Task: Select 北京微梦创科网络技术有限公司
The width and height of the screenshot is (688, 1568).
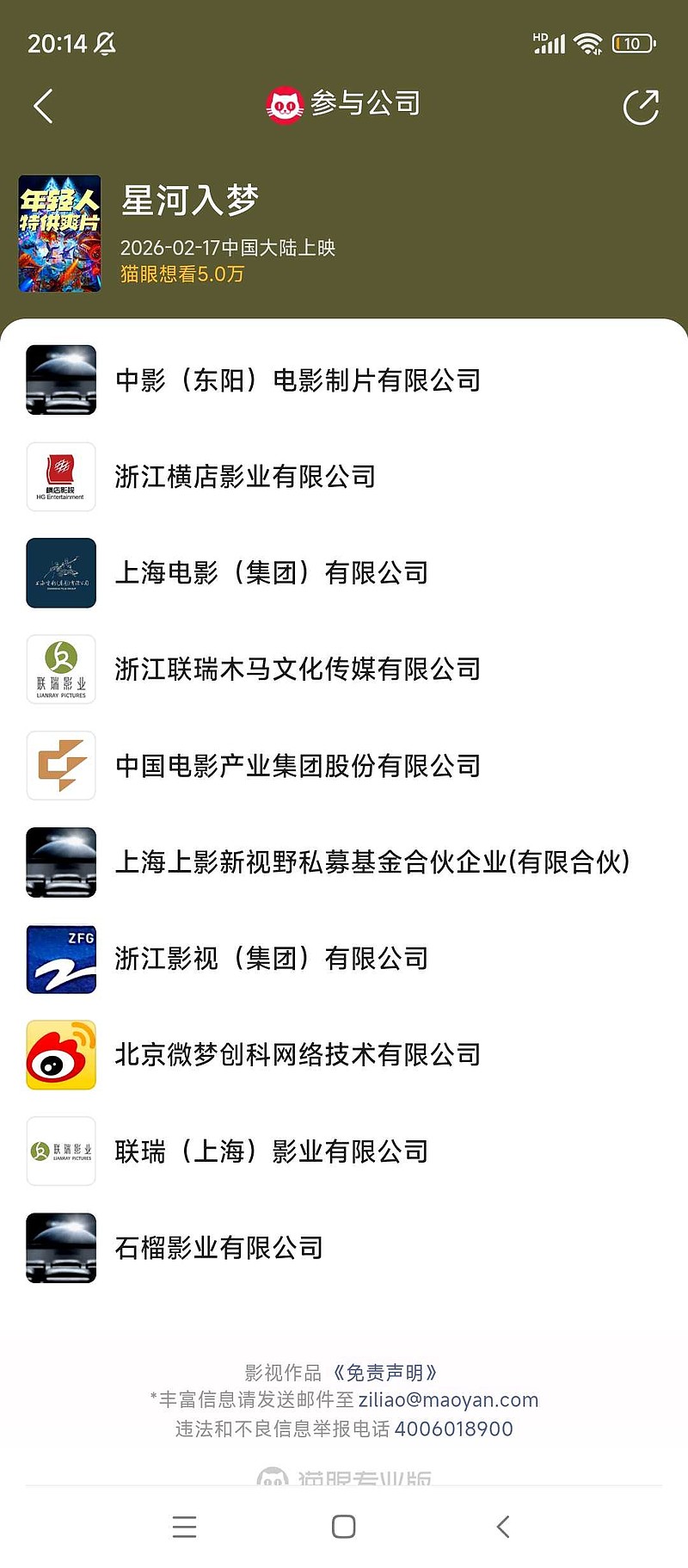Action: 344,1055
